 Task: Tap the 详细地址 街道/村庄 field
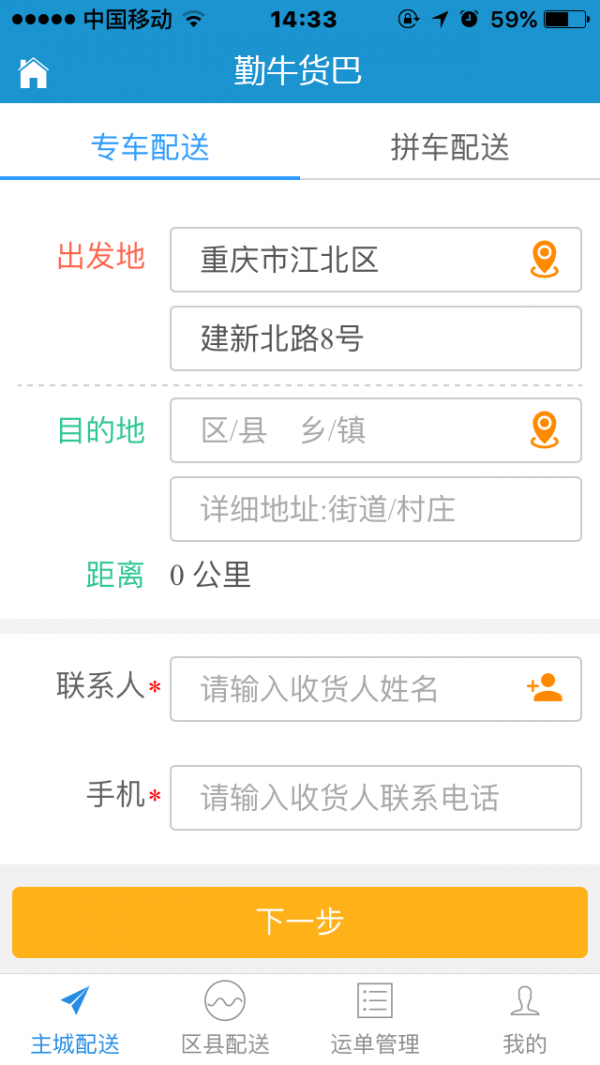[x=375, y=509]
